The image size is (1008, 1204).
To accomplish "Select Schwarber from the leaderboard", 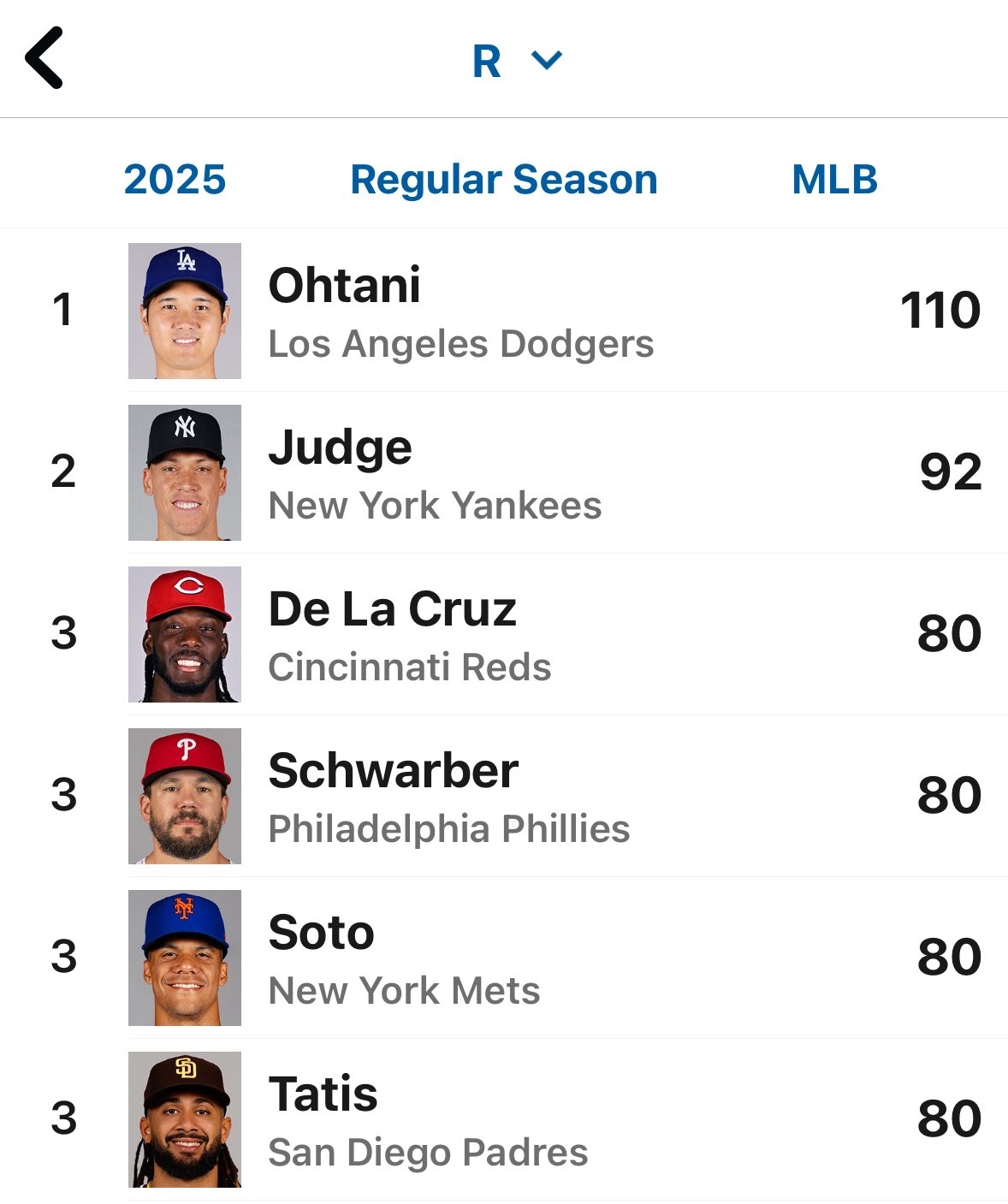I will pyautogui.click(x=513, y=796).
